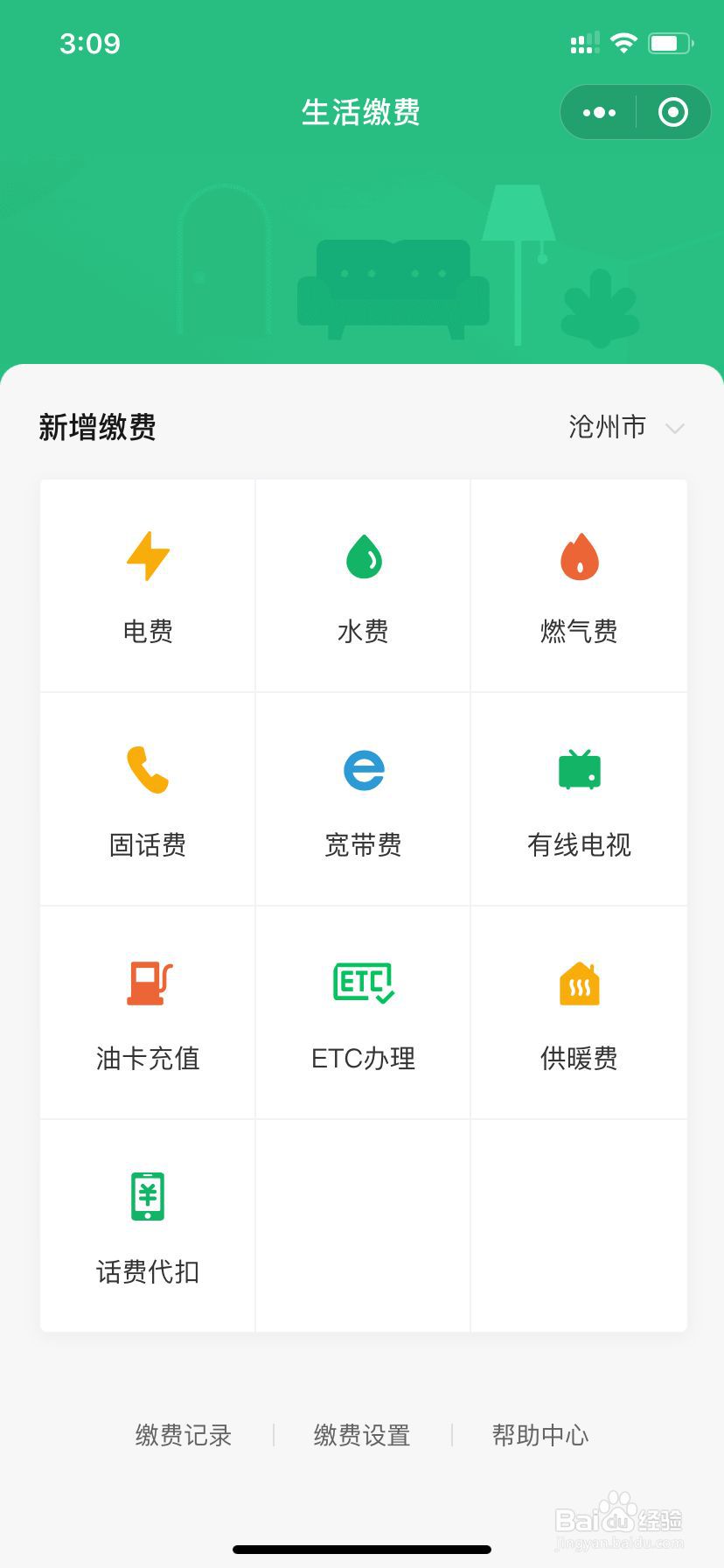Expand the 沧州市 city selector

(x=624, y=428)
